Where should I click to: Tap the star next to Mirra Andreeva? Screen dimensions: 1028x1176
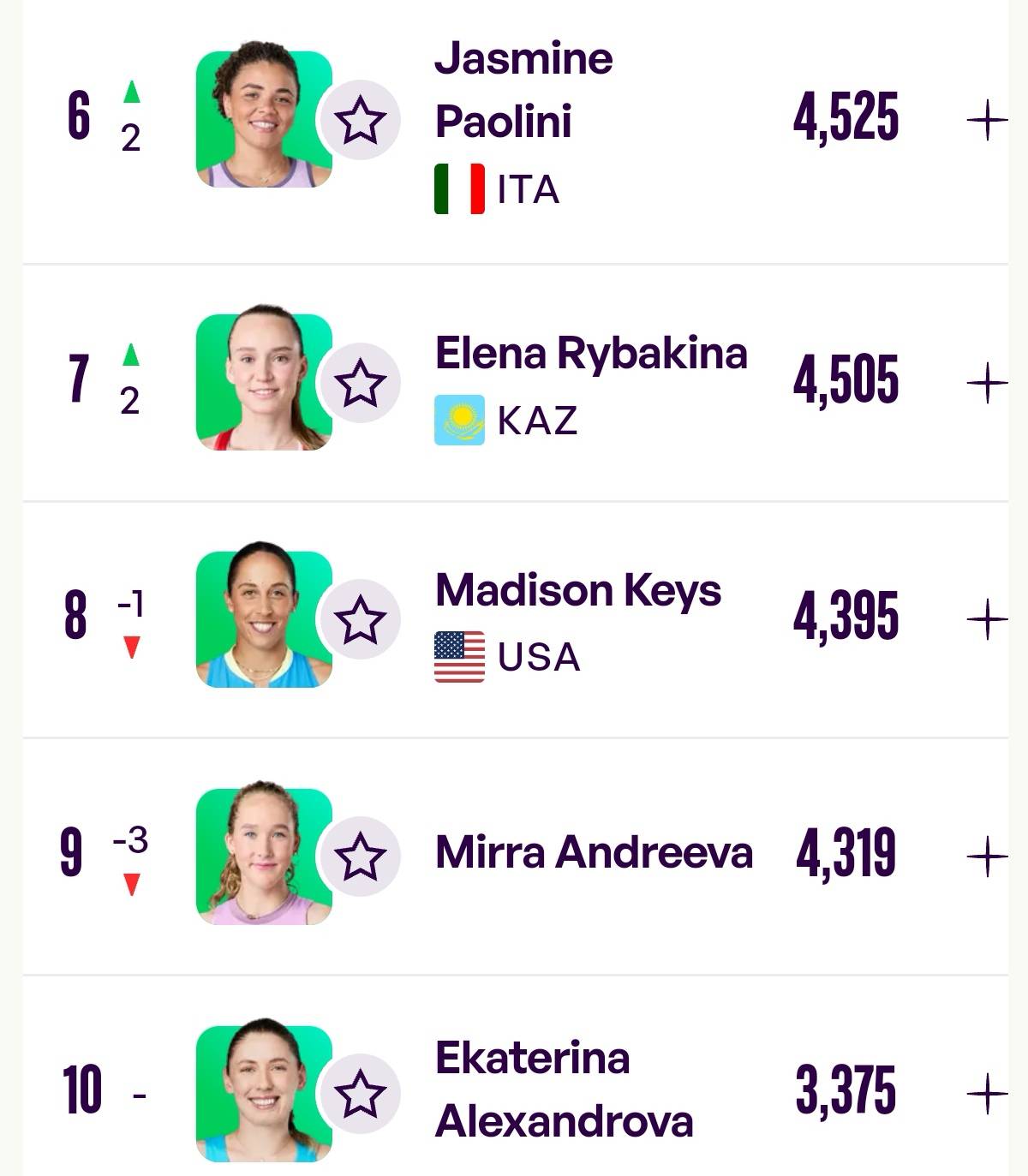tap(360, 857)
